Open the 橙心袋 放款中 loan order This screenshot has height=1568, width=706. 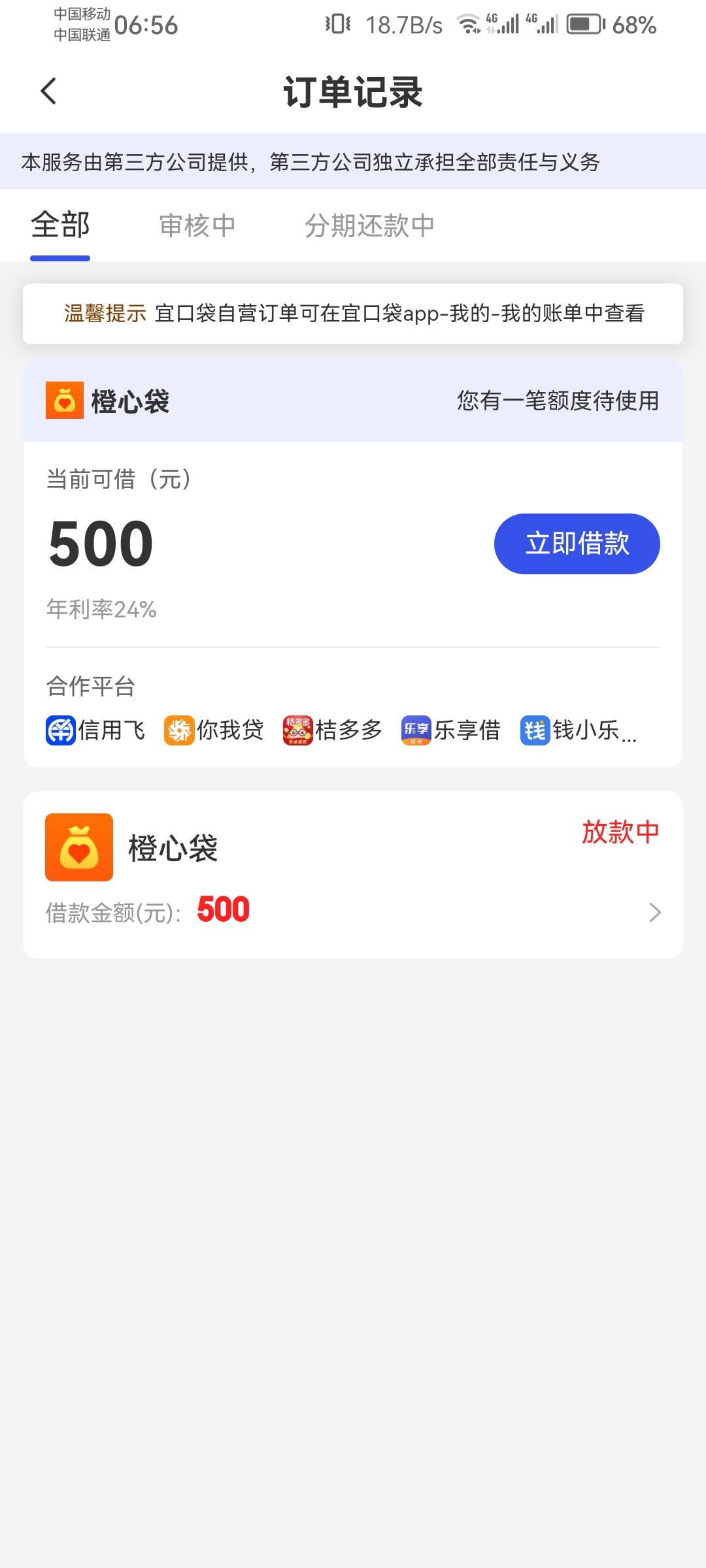click(353, 875)
